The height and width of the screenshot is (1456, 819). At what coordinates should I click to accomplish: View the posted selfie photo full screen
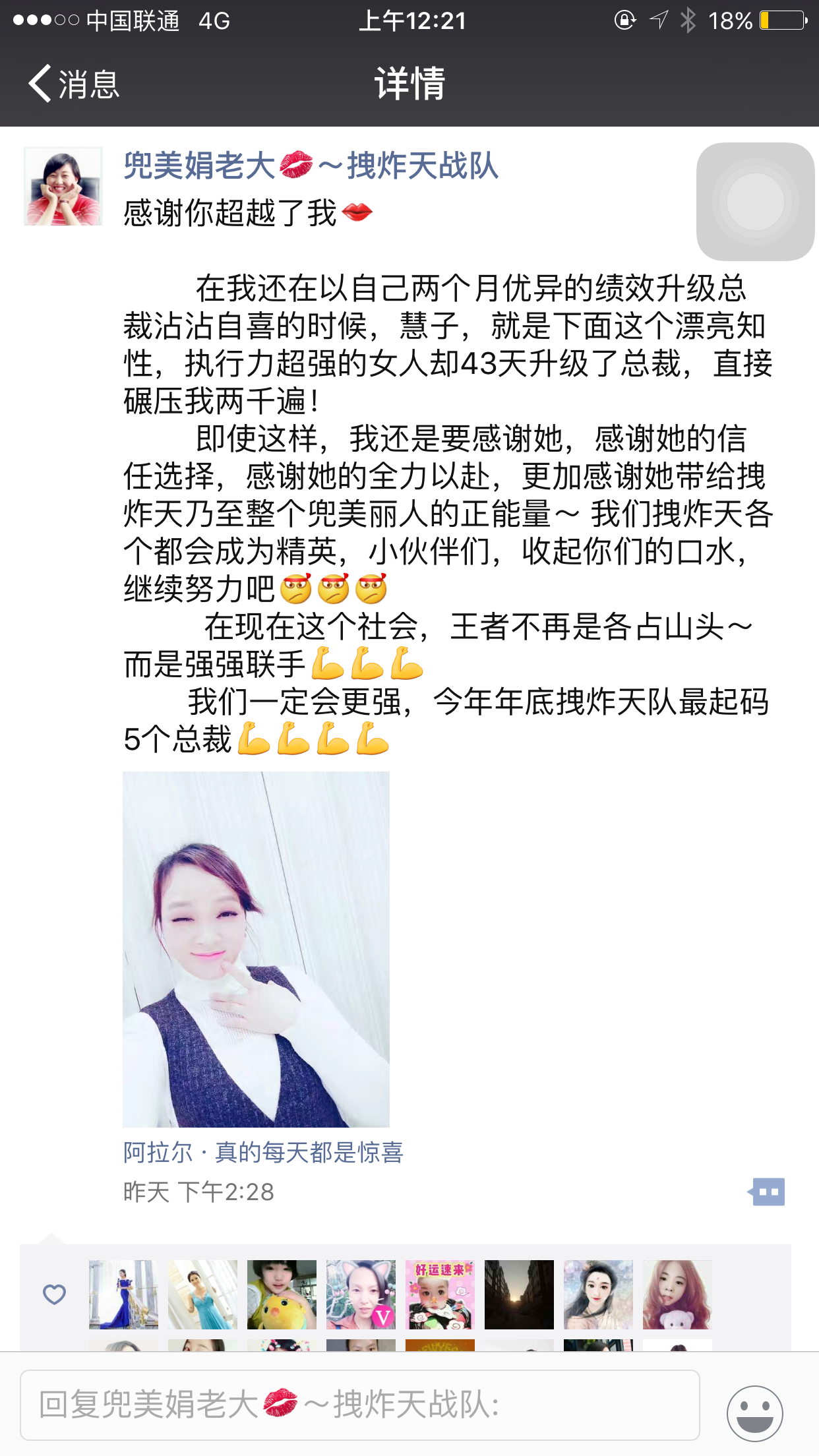pyautogui.click(x=256, y=949)
